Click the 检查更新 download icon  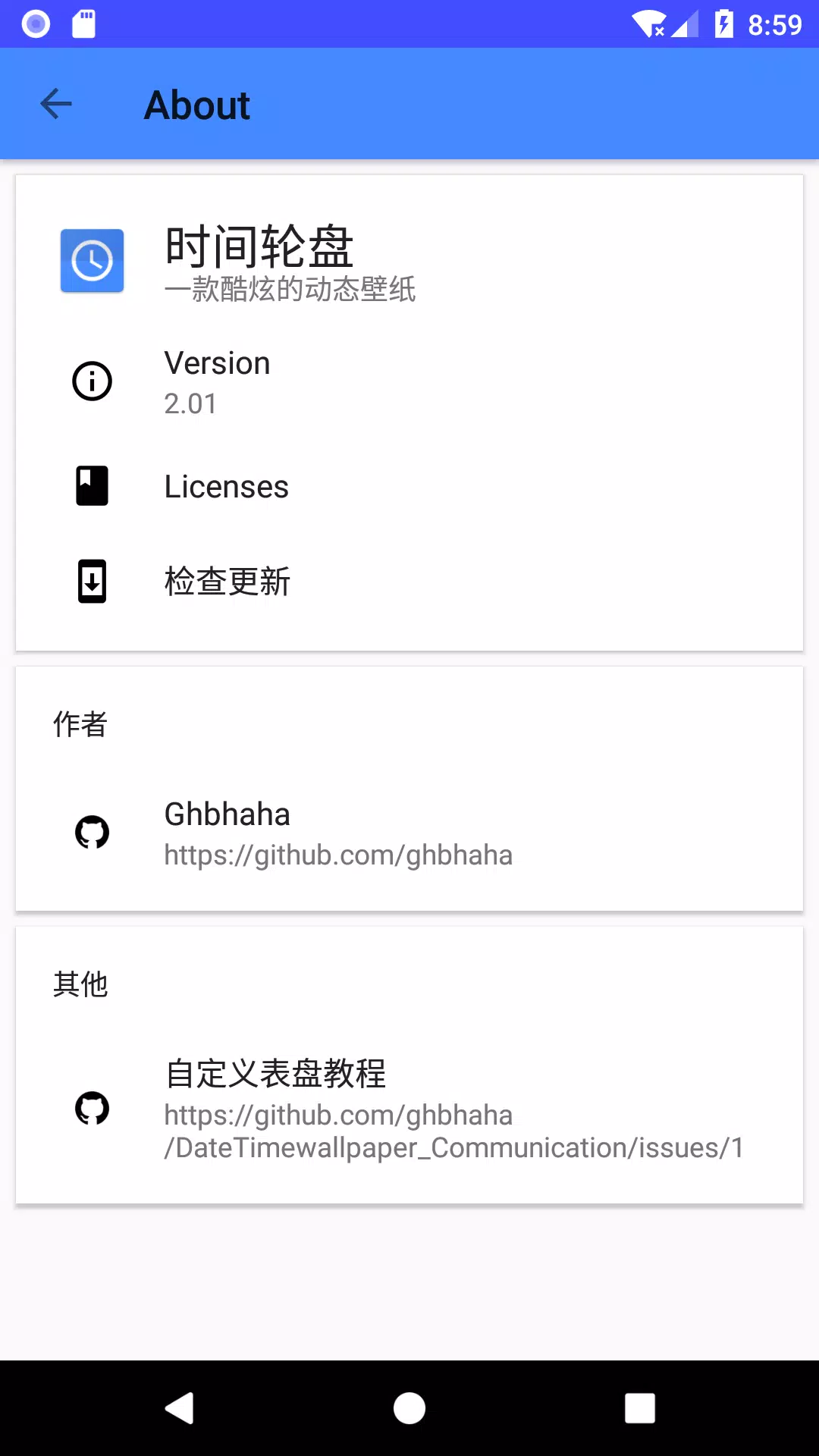click(x=91, y=580)
